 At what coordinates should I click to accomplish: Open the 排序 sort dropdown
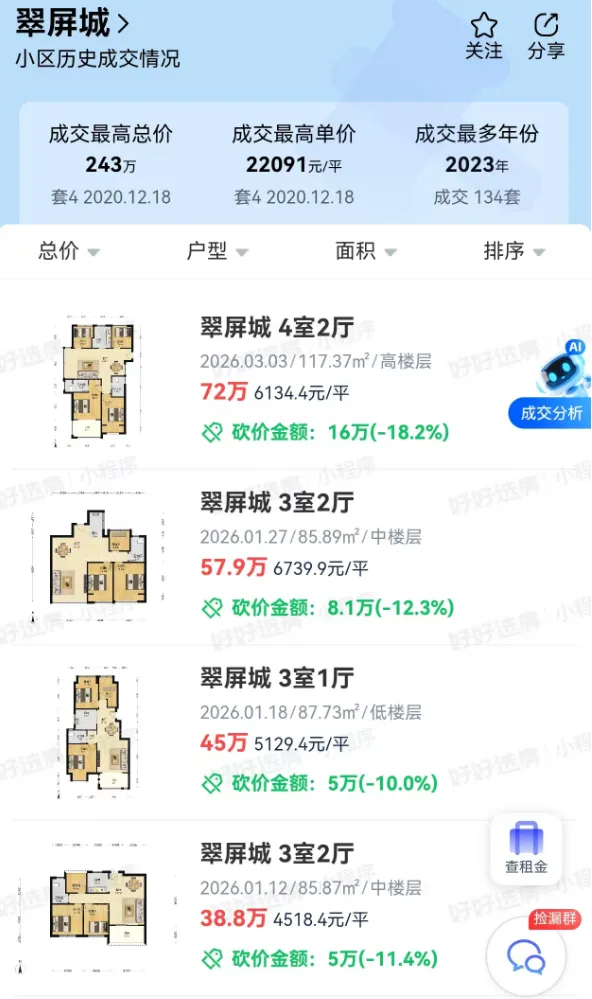[x=514, y=251]
